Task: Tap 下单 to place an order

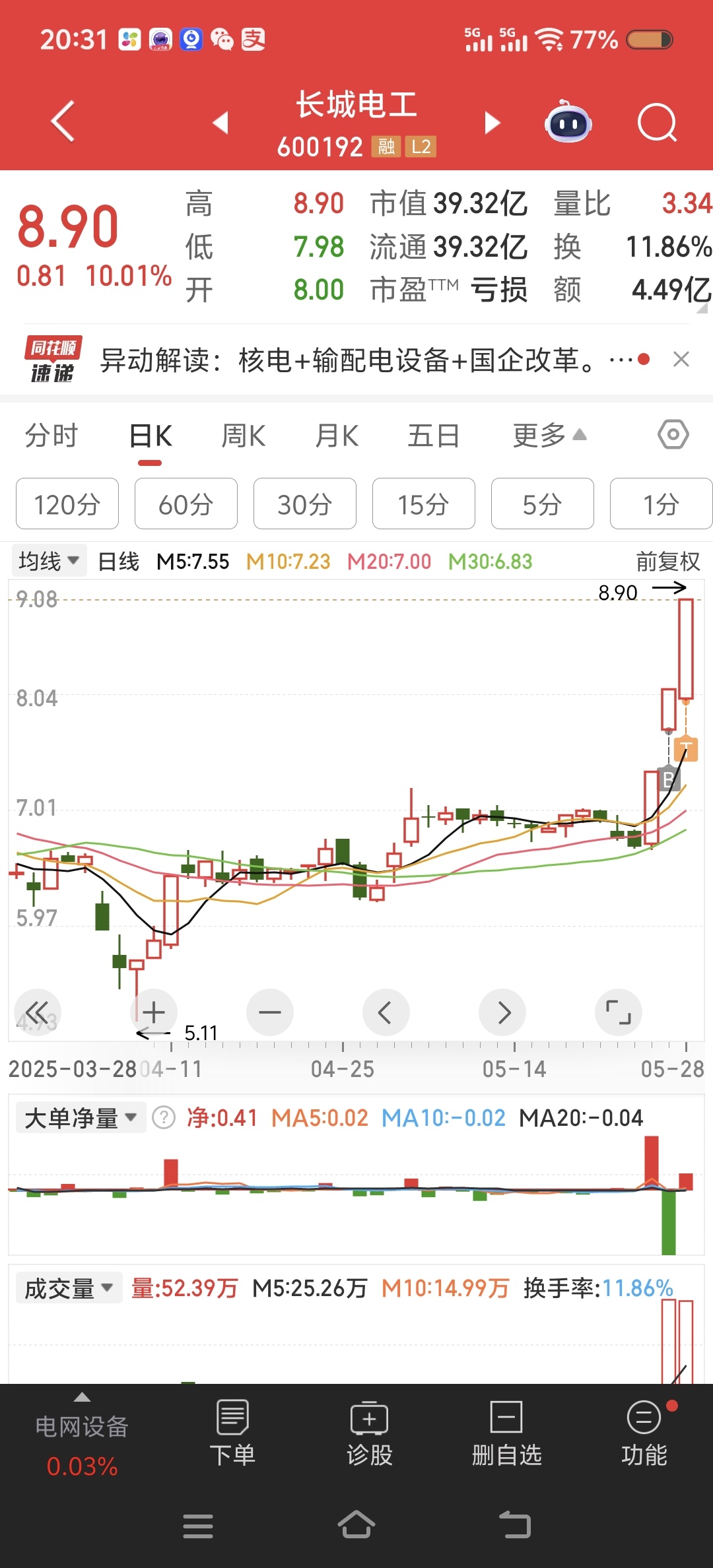Action: [232, 1433]
